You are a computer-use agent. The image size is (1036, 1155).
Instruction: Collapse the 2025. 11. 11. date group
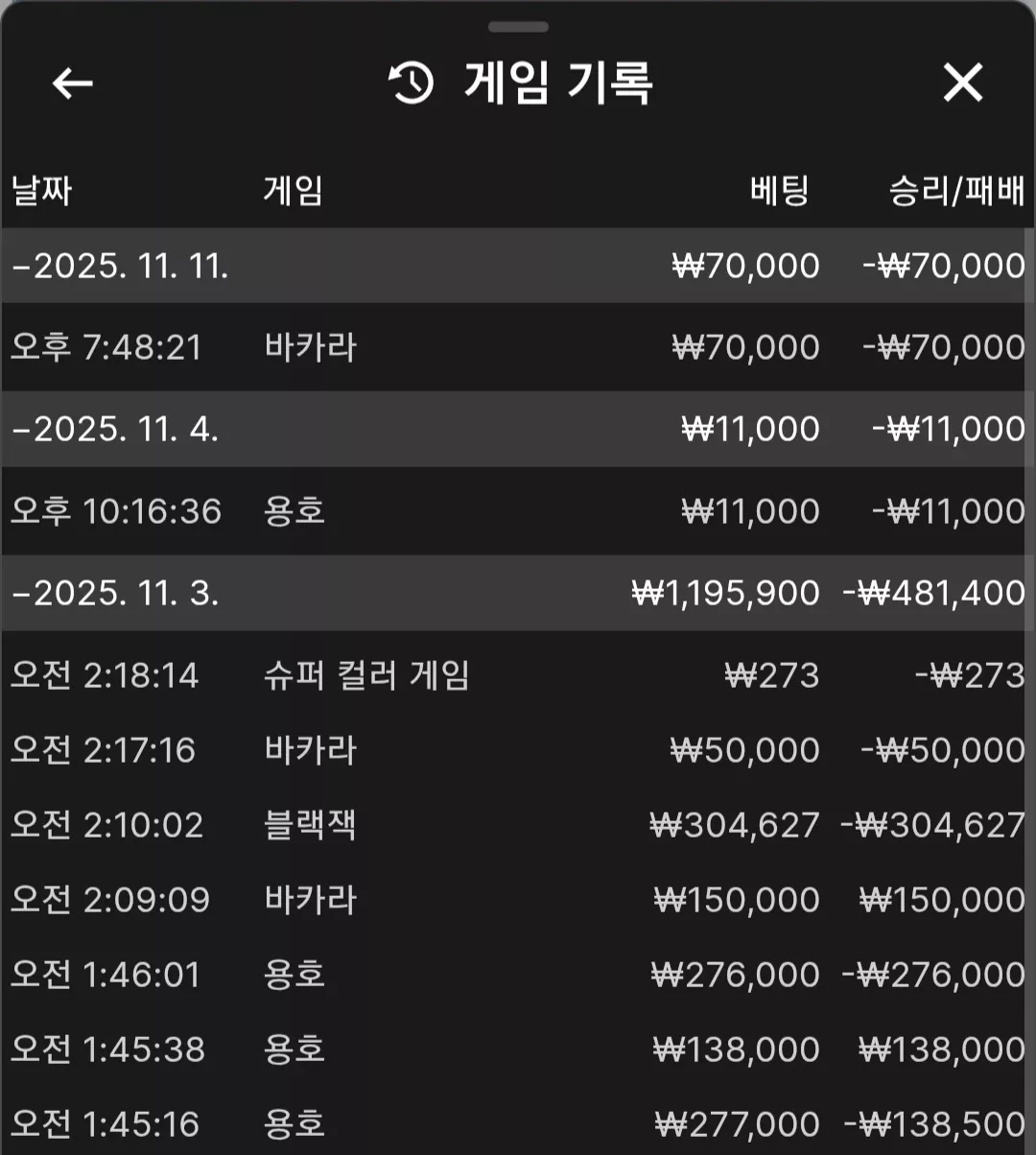[518, 266]
